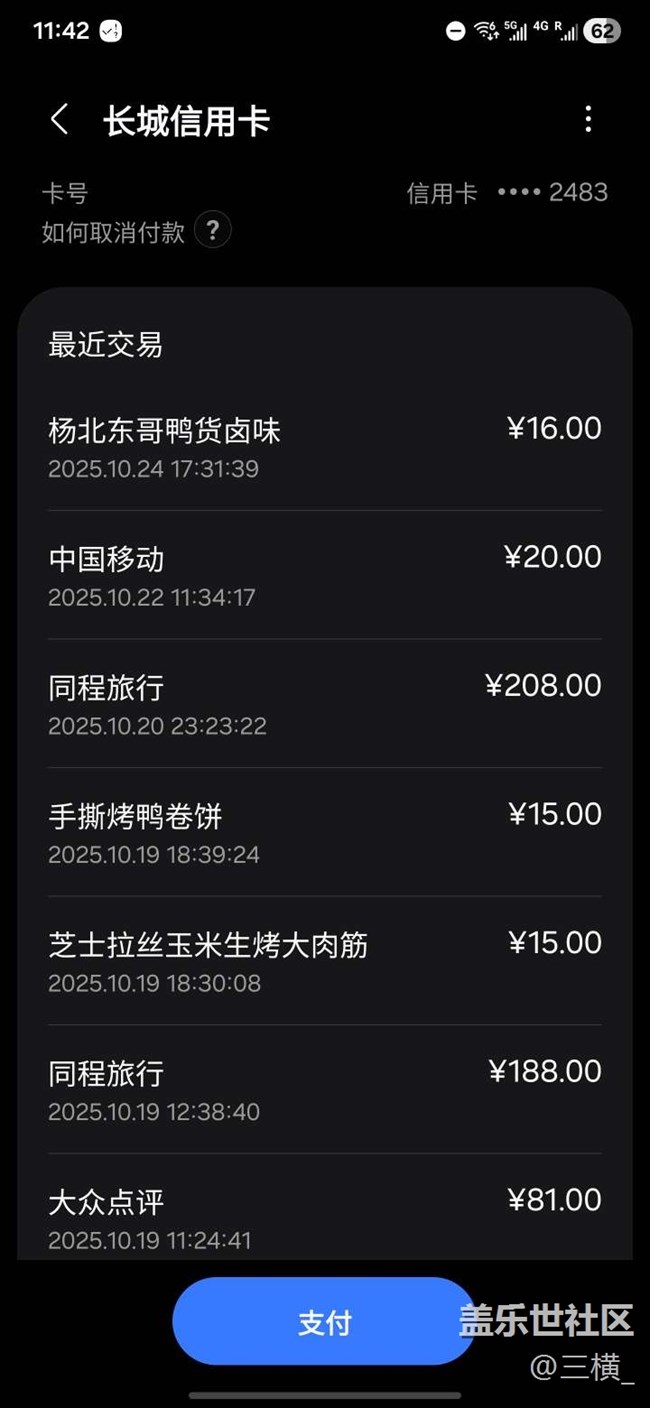650x1408 pixels.
Task: Open the 大众点评 ¥81.00 transaction
Action: [324, 1215]
